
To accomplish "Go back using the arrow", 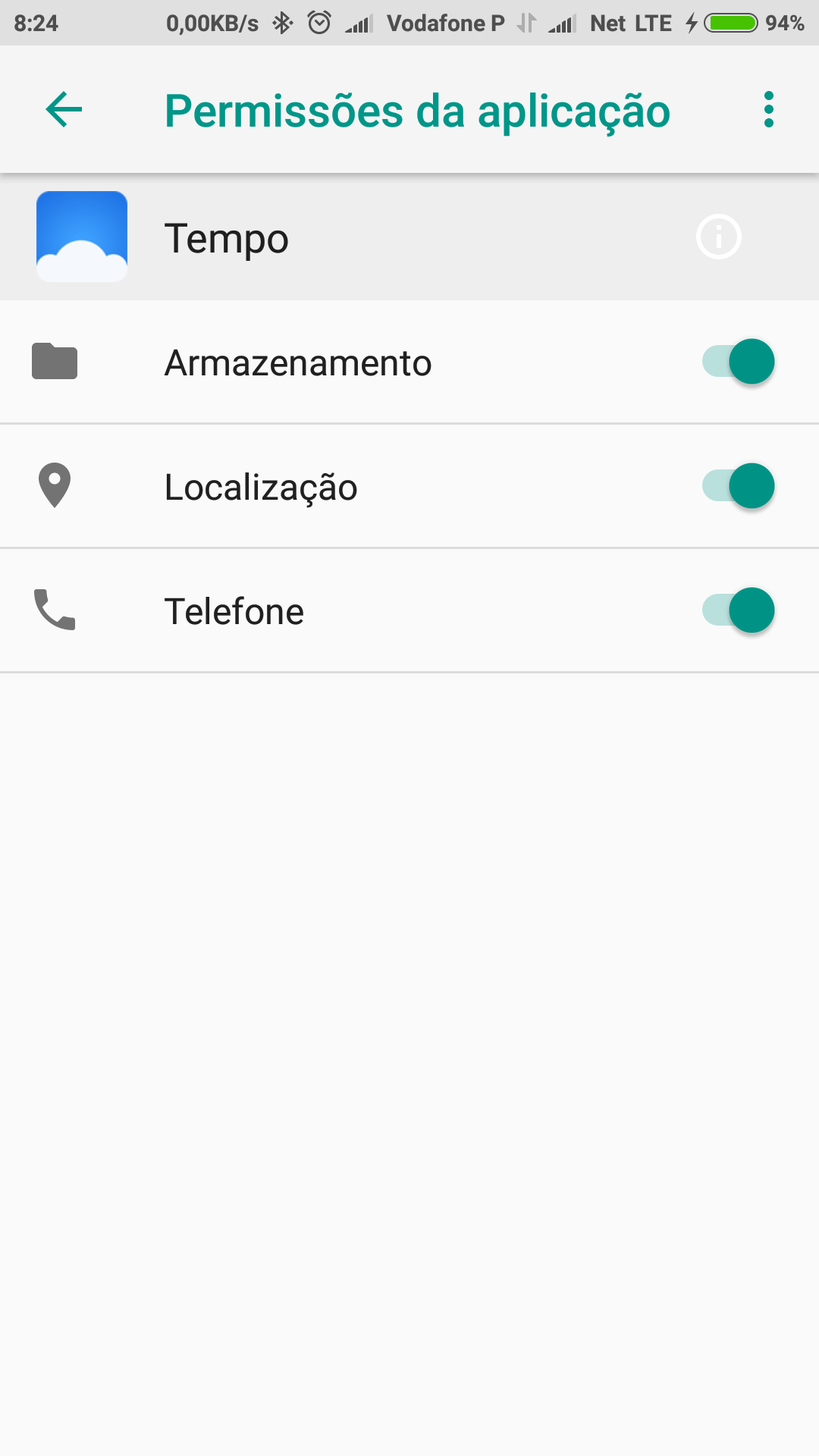I will (x=64, y=110).
